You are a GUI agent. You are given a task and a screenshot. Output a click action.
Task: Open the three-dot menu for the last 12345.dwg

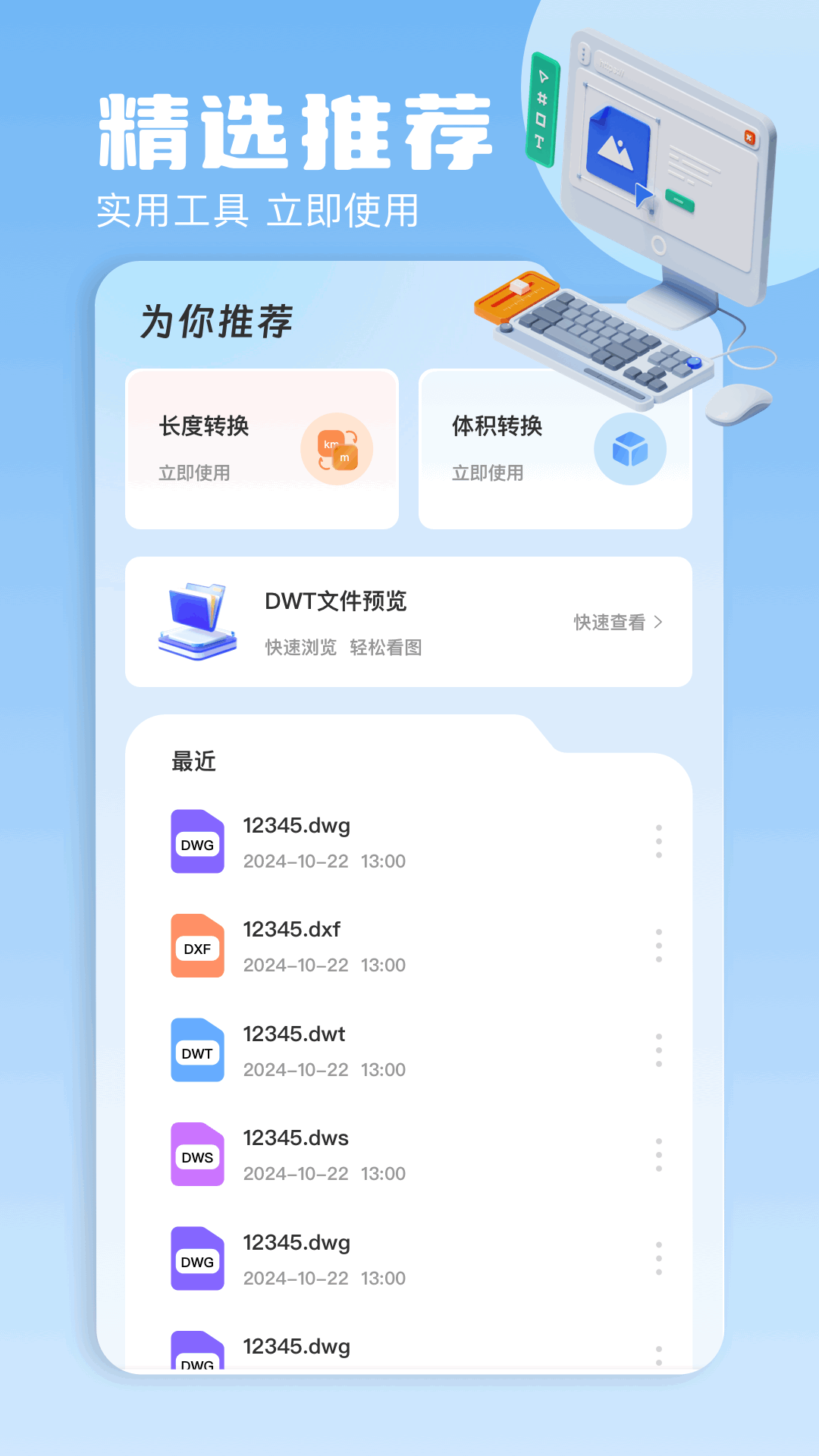659,1354
